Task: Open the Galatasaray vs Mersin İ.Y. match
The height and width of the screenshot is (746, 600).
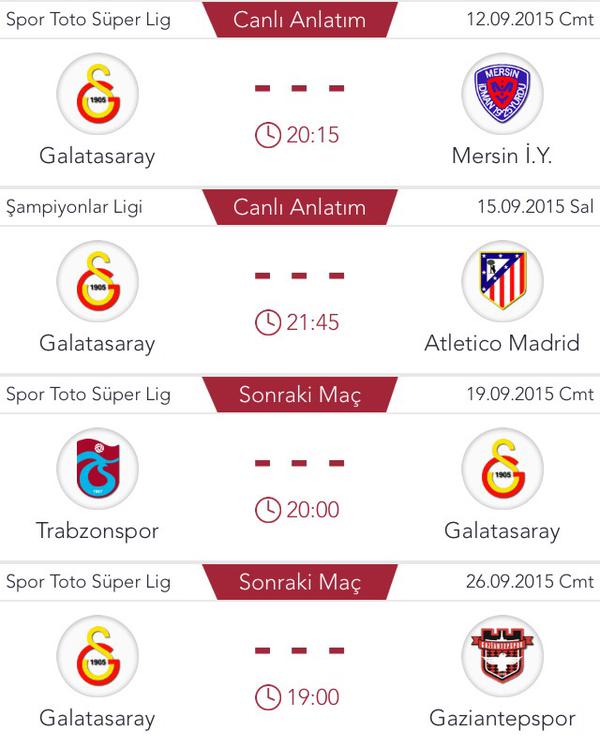Action: [299, 110]
